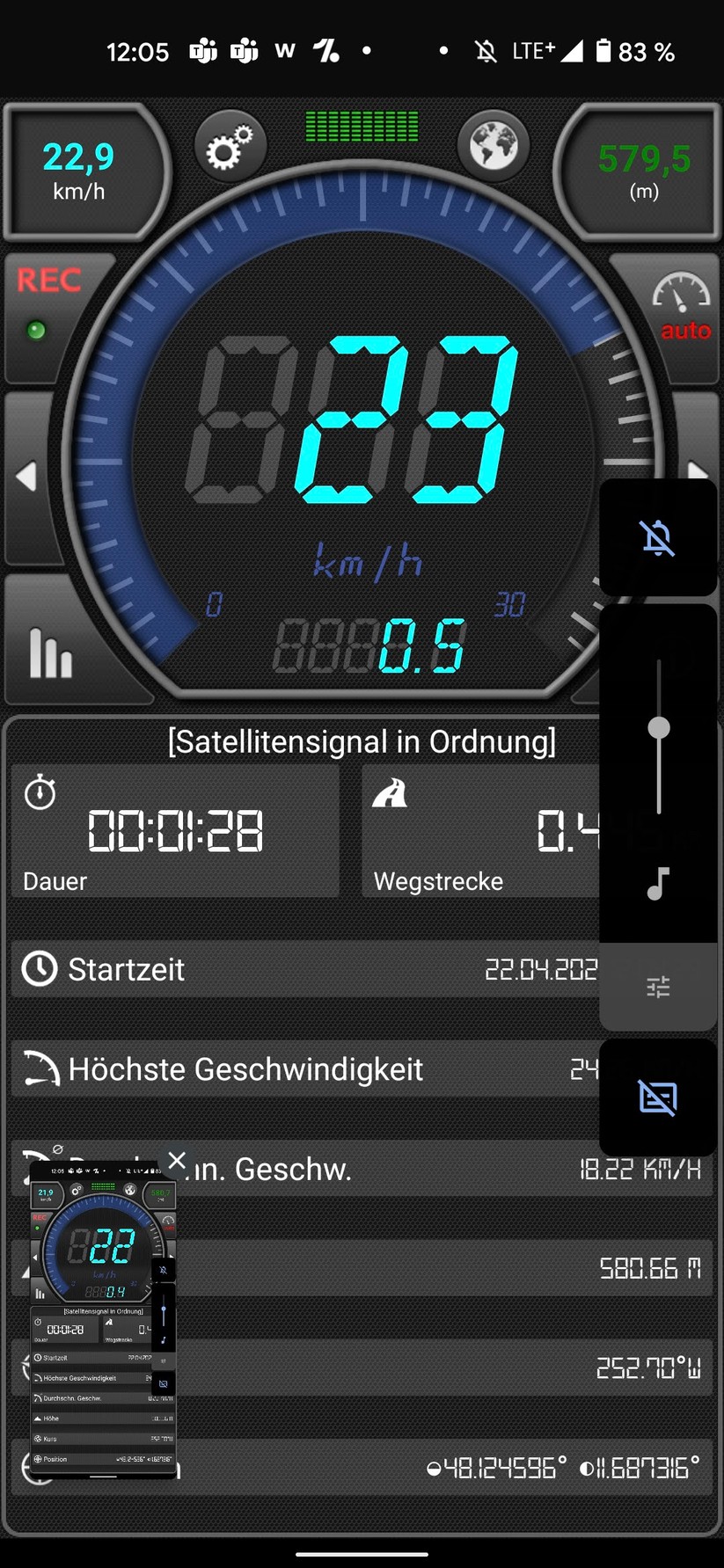The height and width of the screenshot is (1568, 724).
Task: Open extended volume settings via equalizer icon
Action: coord(658,988)
